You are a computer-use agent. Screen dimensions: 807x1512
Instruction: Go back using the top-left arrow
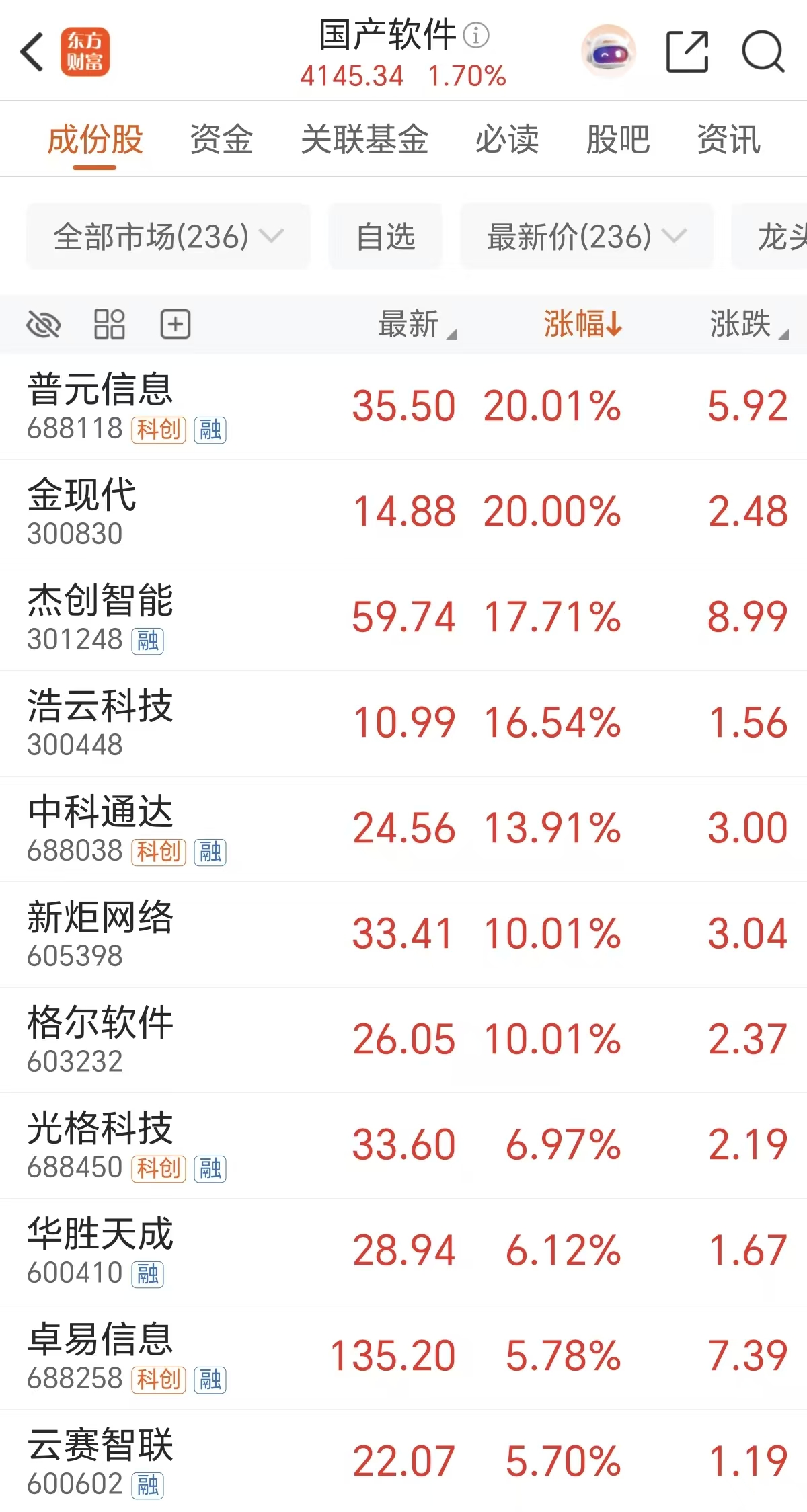(x=32, y=52)
